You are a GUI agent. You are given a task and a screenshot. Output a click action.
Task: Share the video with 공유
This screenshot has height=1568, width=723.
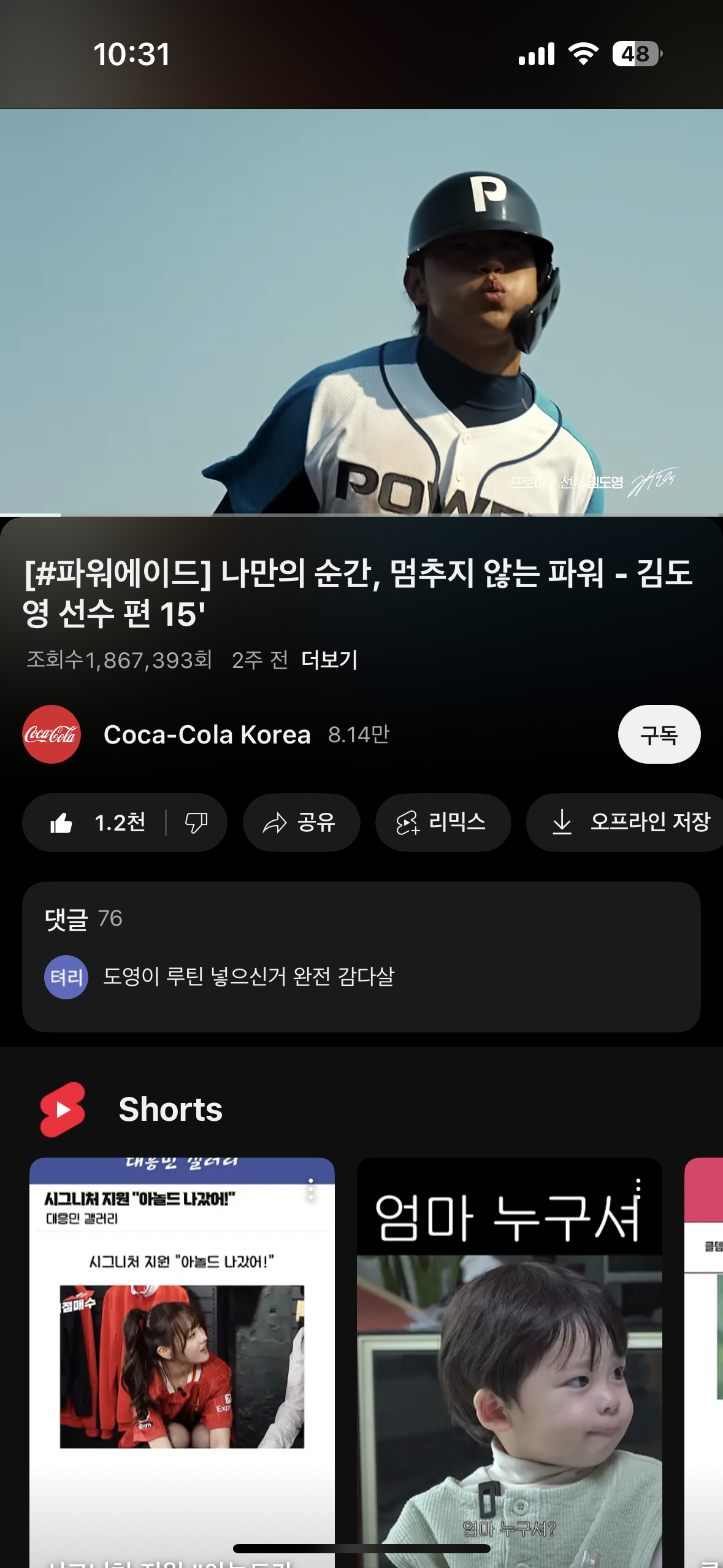click(x=301, y=823)
